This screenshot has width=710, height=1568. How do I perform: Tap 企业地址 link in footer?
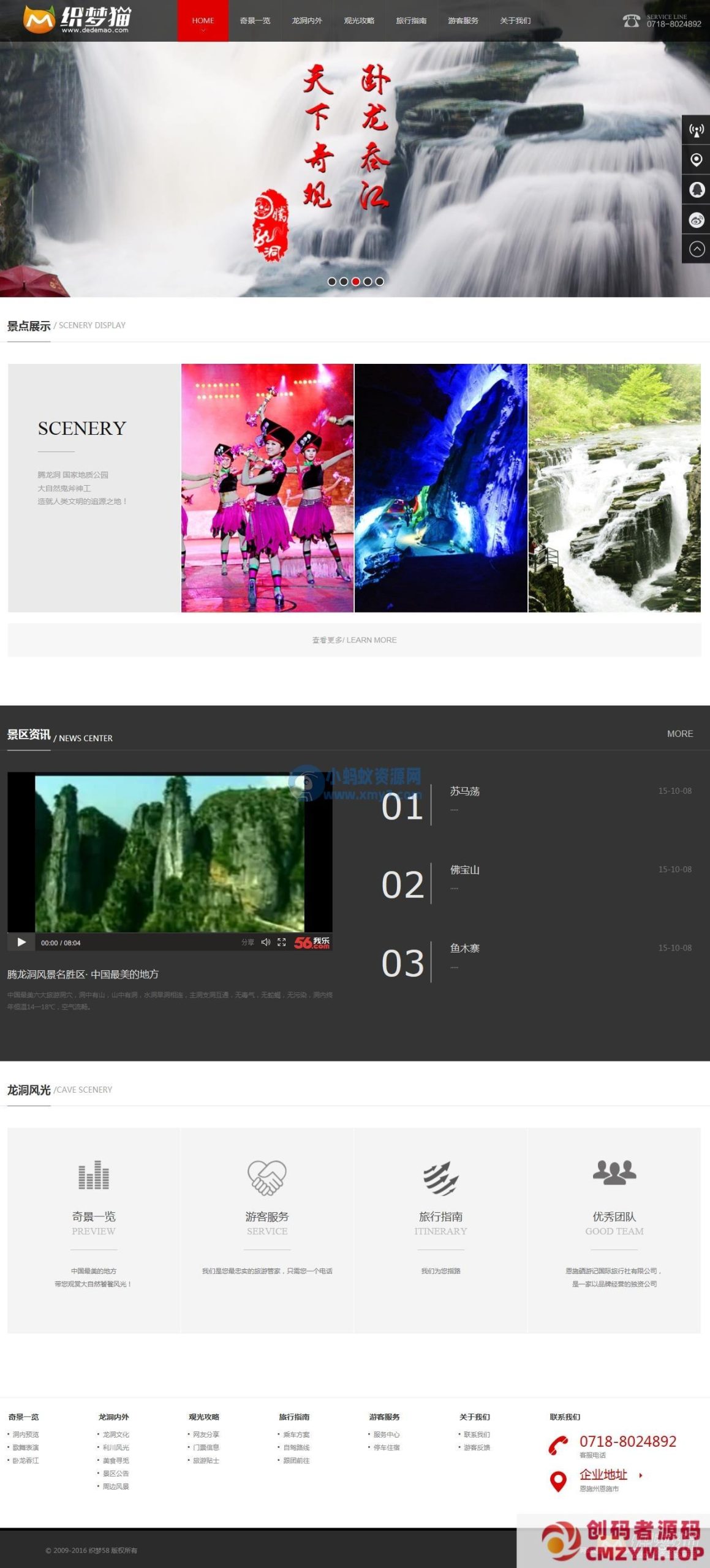[x=603, y=1475]
